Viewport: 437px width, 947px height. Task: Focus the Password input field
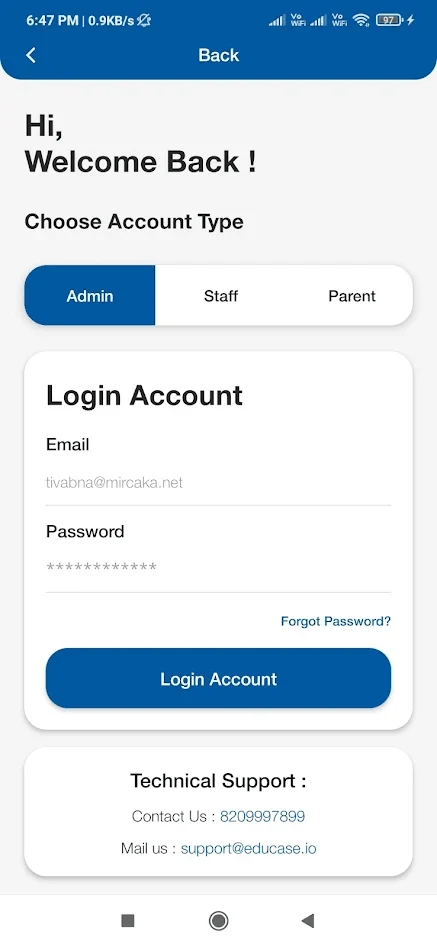tap(218, 568)
